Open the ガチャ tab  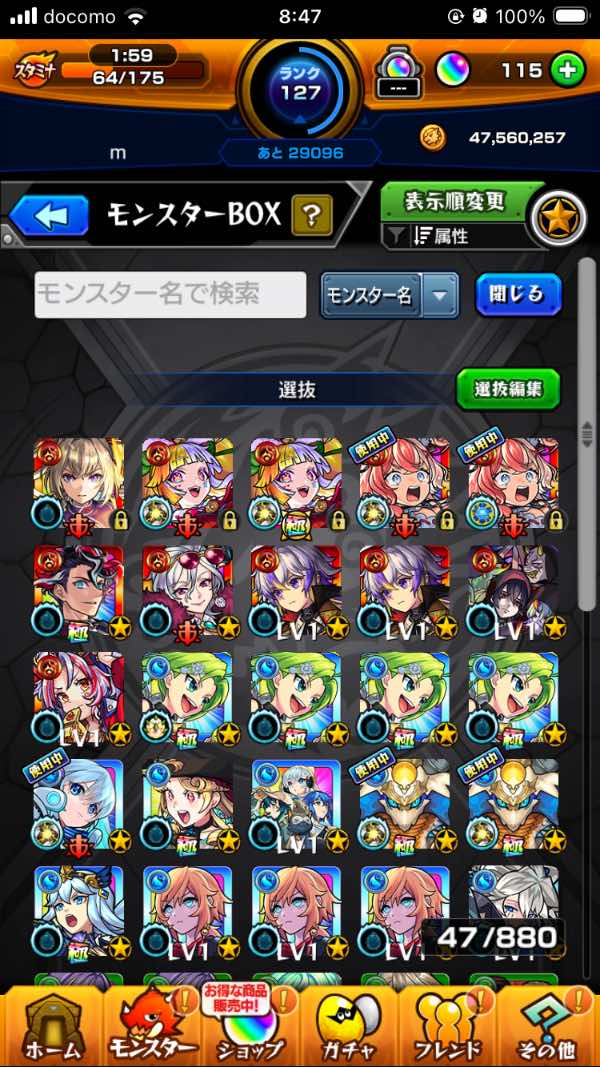point(350,1025)
